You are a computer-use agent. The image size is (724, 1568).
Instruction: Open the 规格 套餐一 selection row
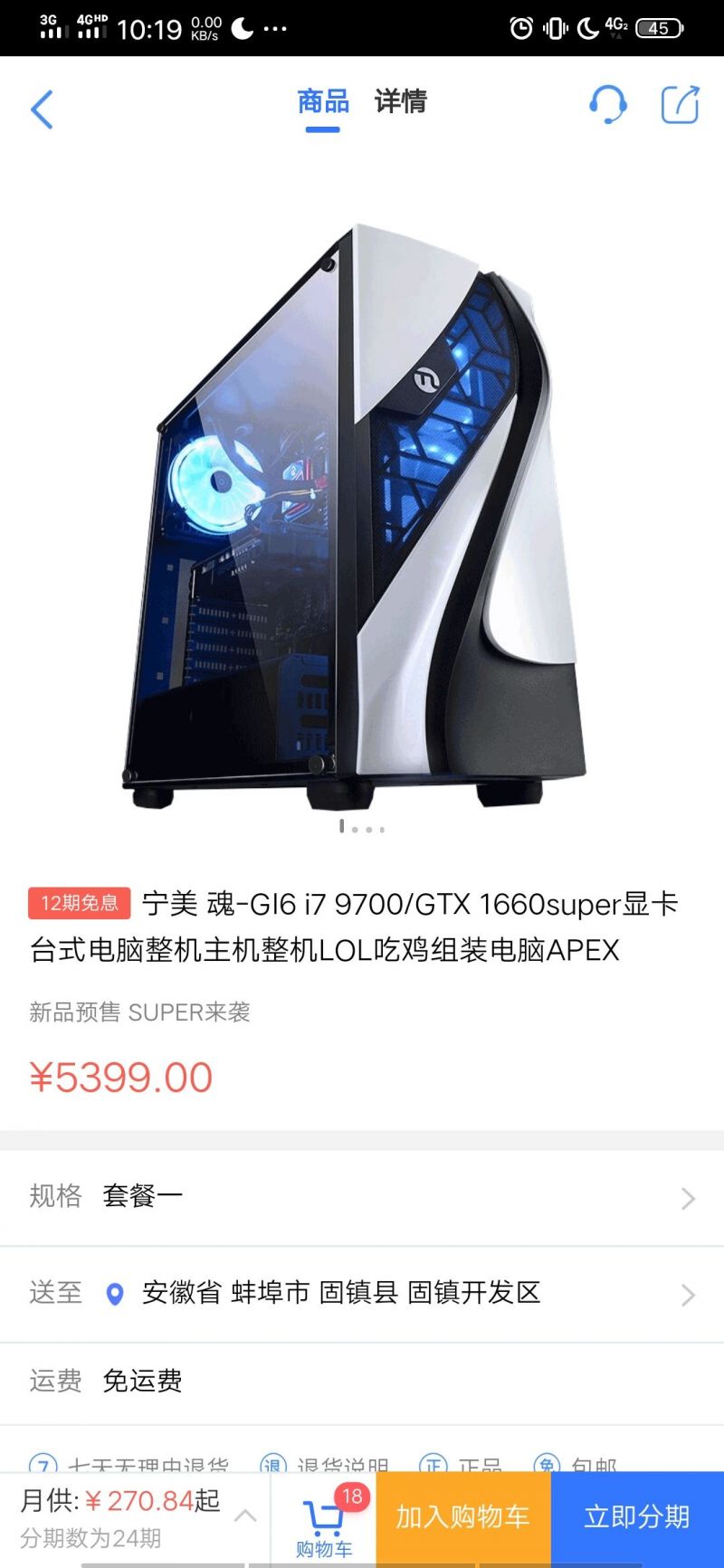click(x=362, y=1196)
